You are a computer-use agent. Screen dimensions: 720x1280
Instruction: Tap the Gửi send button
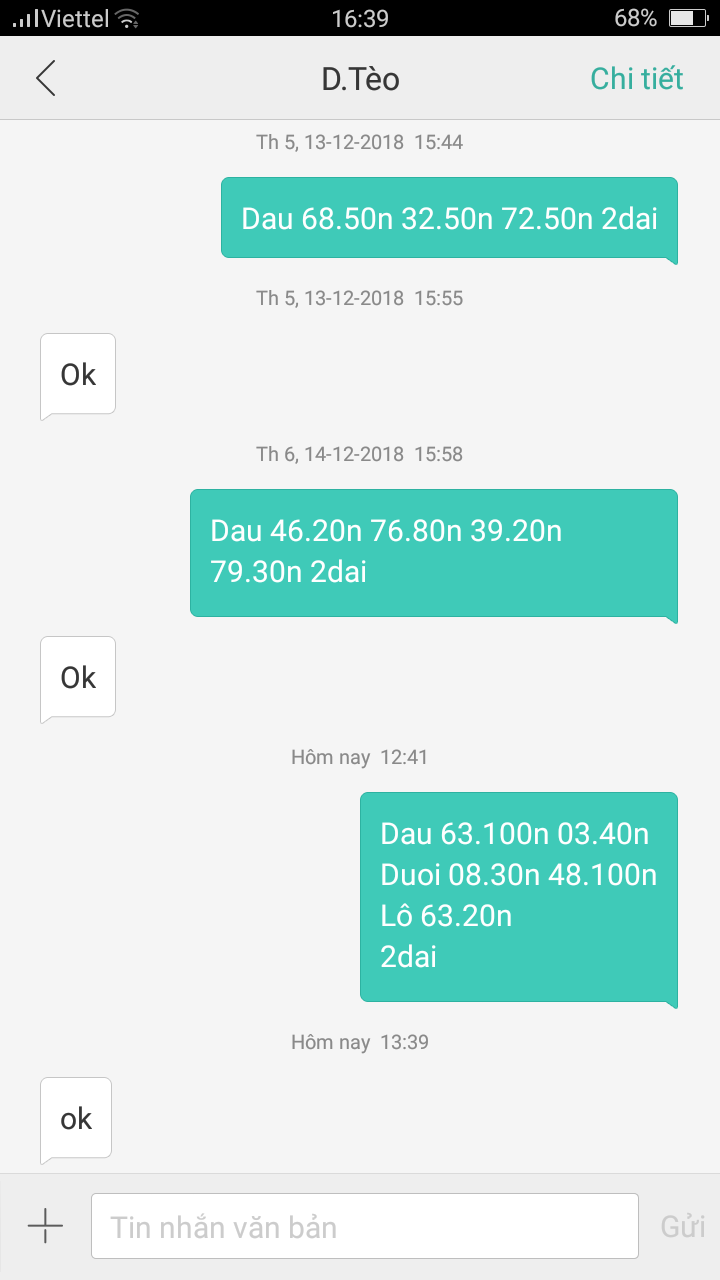point(682,1227)
